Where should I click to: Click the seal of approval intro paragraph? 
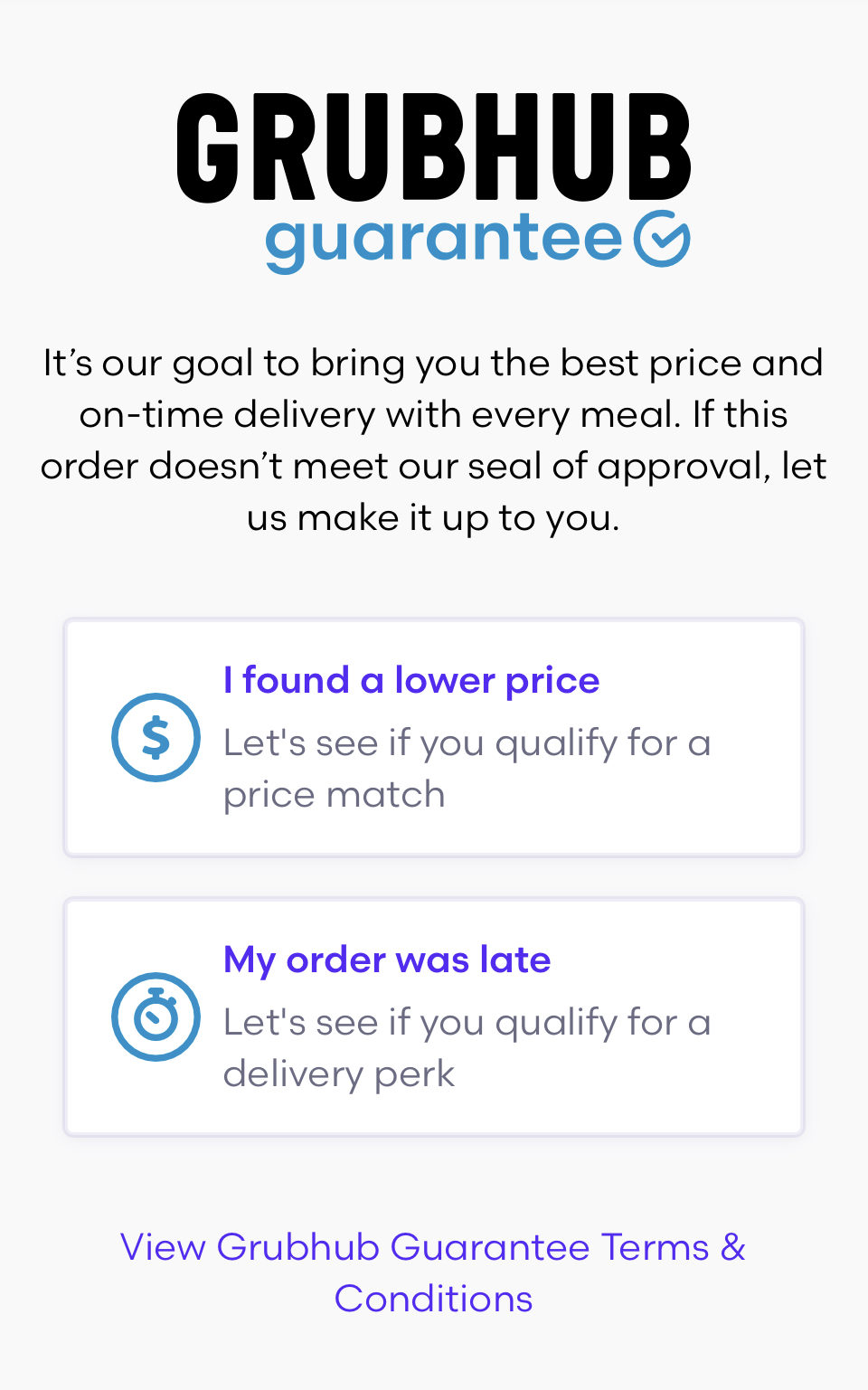coord(434,440)
